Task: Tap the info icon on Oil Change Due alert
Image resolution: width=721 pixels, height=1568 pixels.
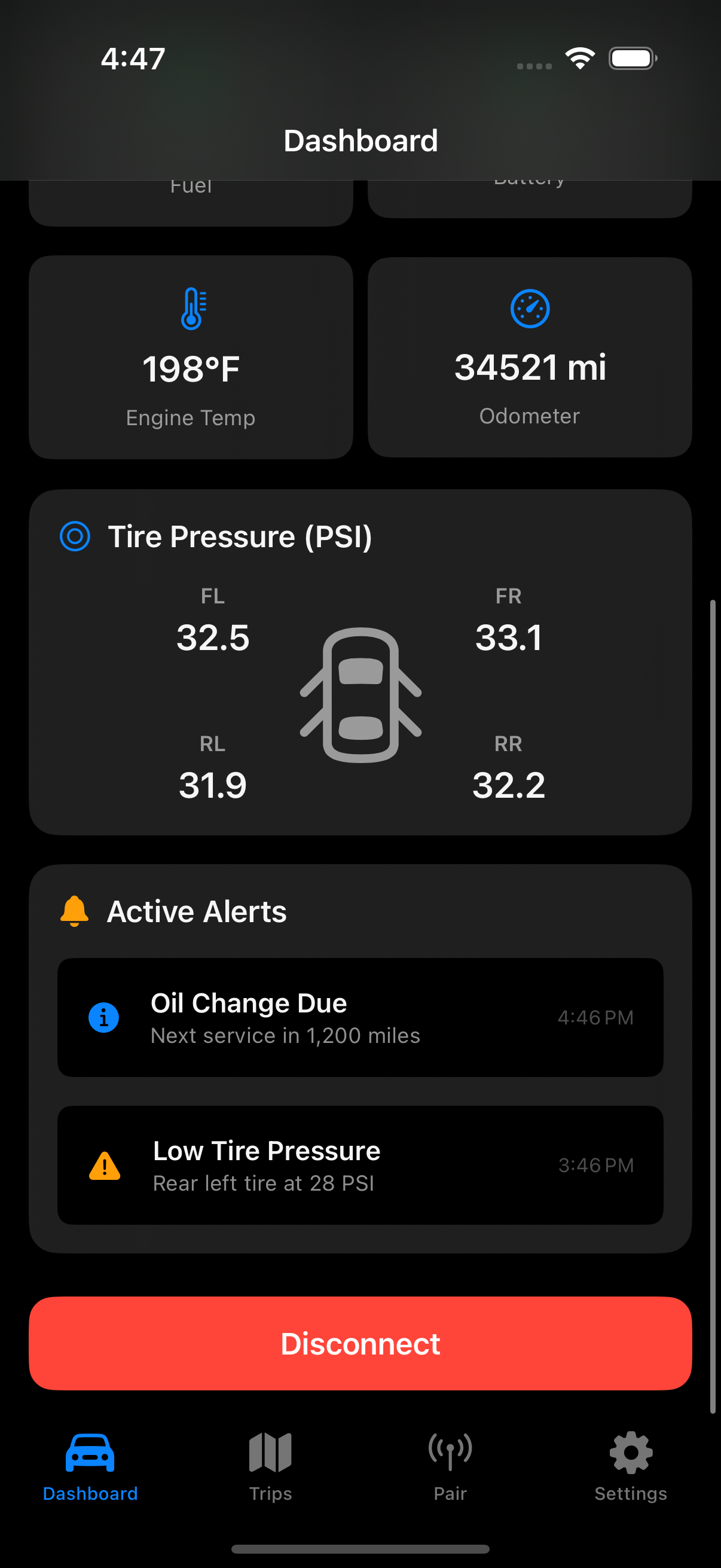Action: coord(103,1017)
